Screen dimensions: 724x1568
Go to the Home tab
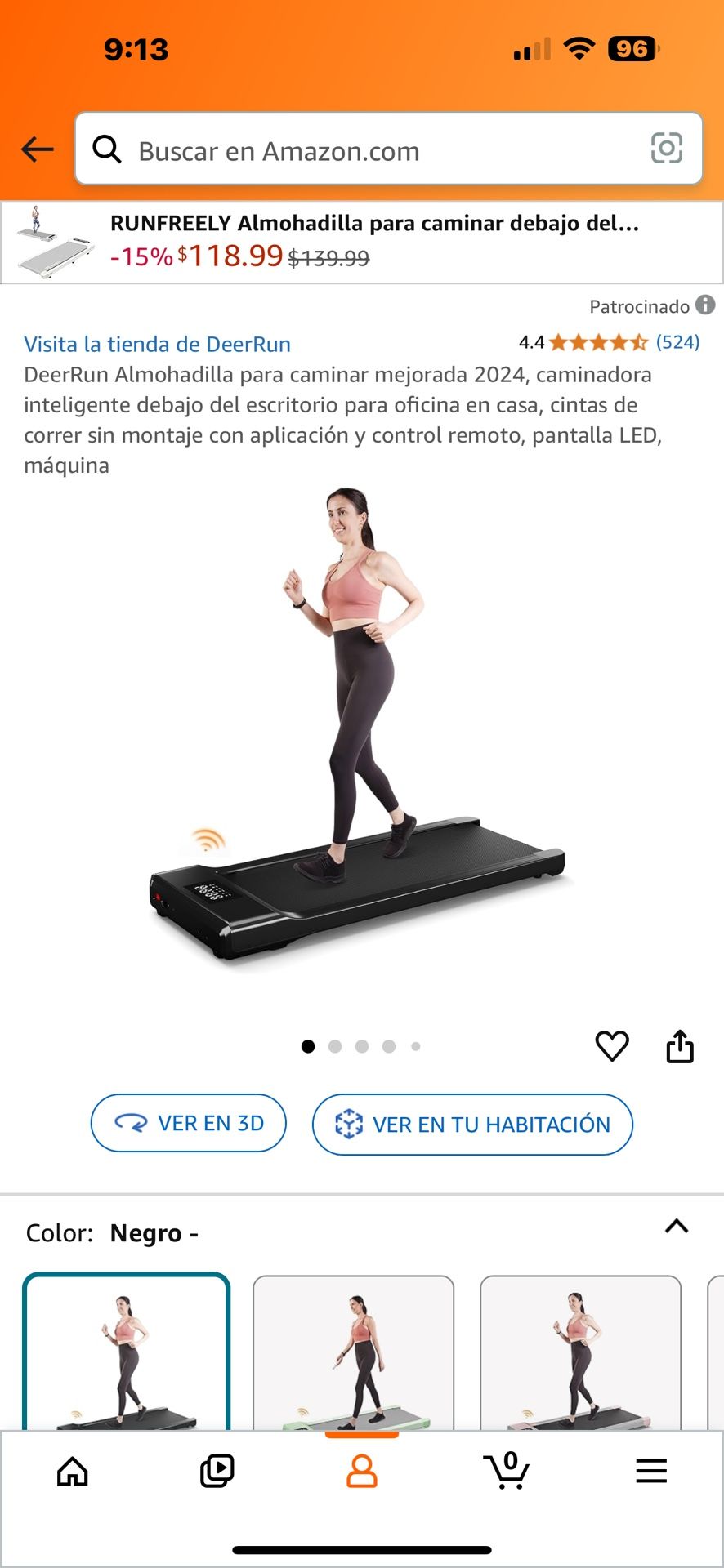tap(73, 1472)
